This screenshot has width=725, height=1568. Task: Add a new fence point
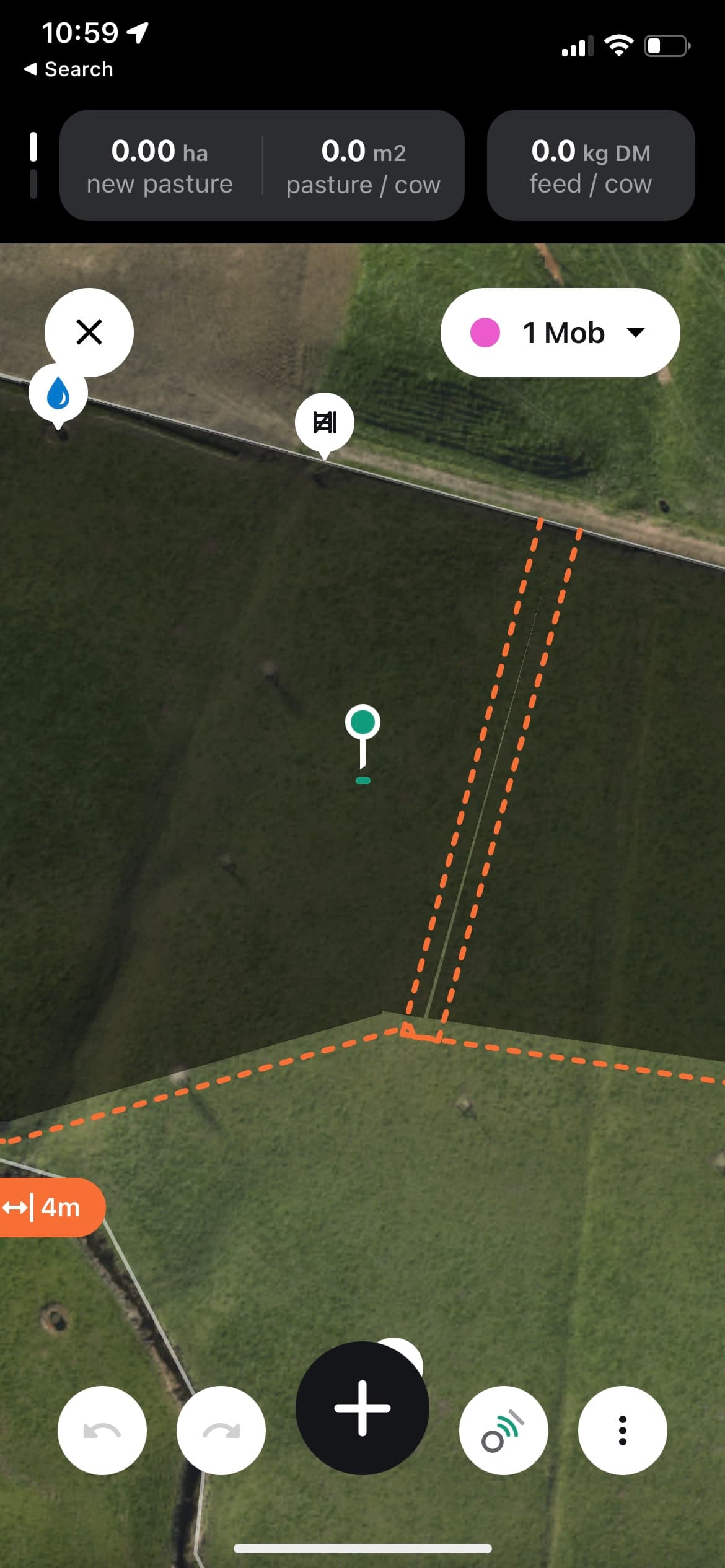point(362,1408)
